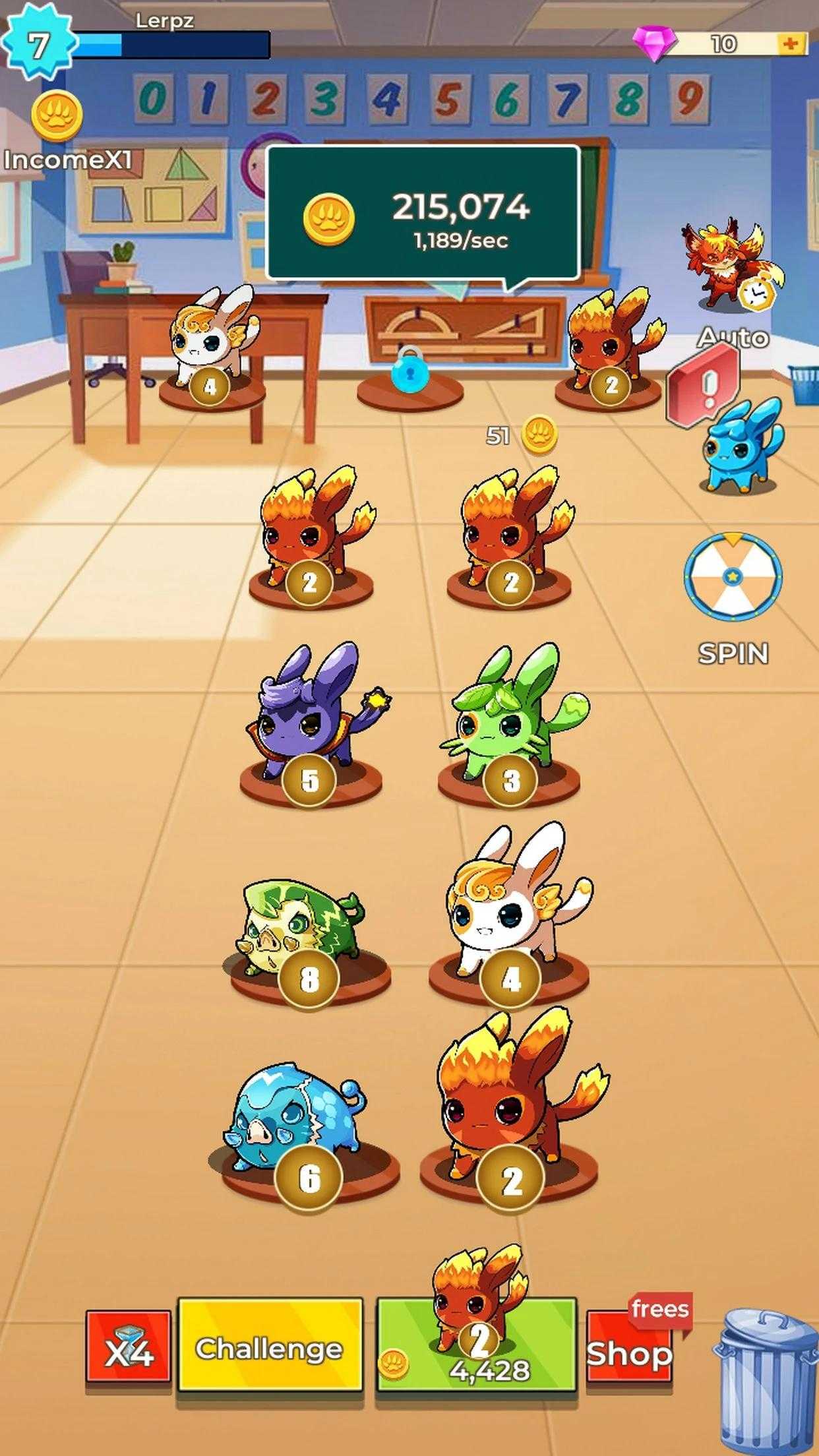This screenshot has height=1456, width=819.
Task: Collect the 51 coin drop
Action: click(x=522, y=435)
